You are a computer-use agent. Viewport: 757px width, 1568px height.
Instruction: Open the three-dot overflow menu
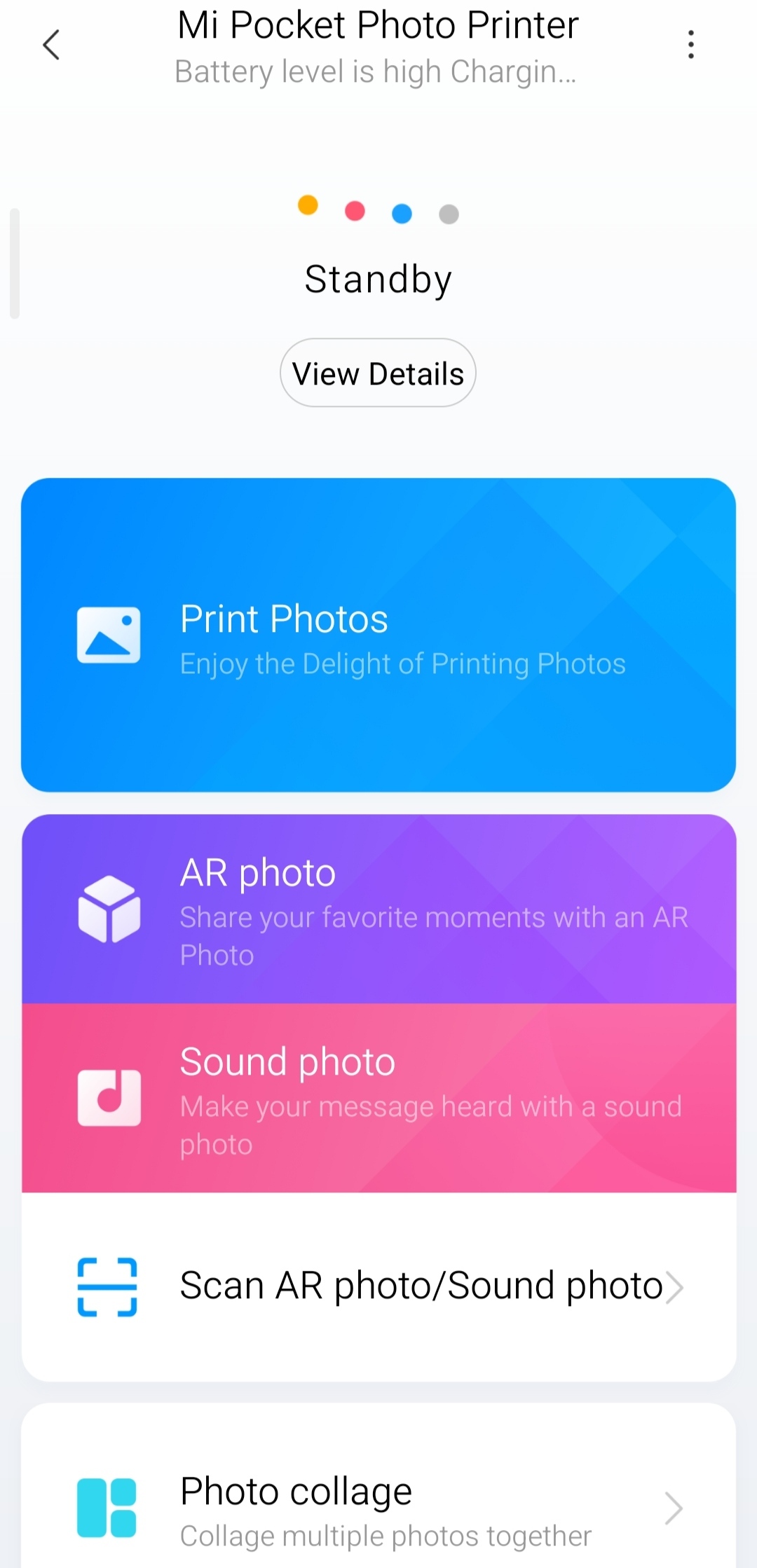click(x=691, y=45)
